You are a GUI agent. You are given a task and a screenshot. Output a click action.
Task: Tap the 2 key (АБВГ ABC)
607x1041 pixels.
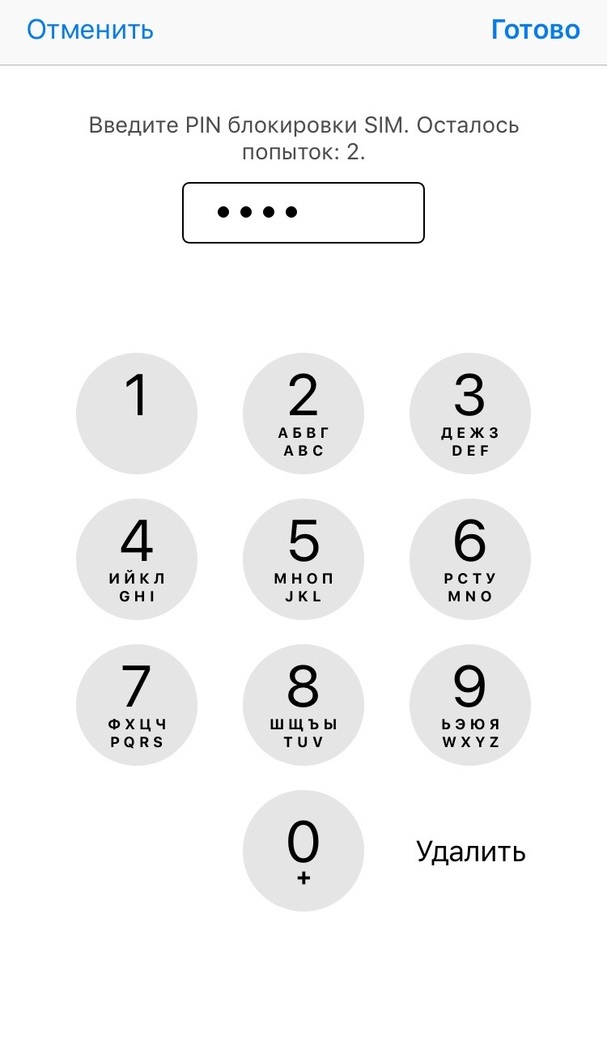click(304, 413)
